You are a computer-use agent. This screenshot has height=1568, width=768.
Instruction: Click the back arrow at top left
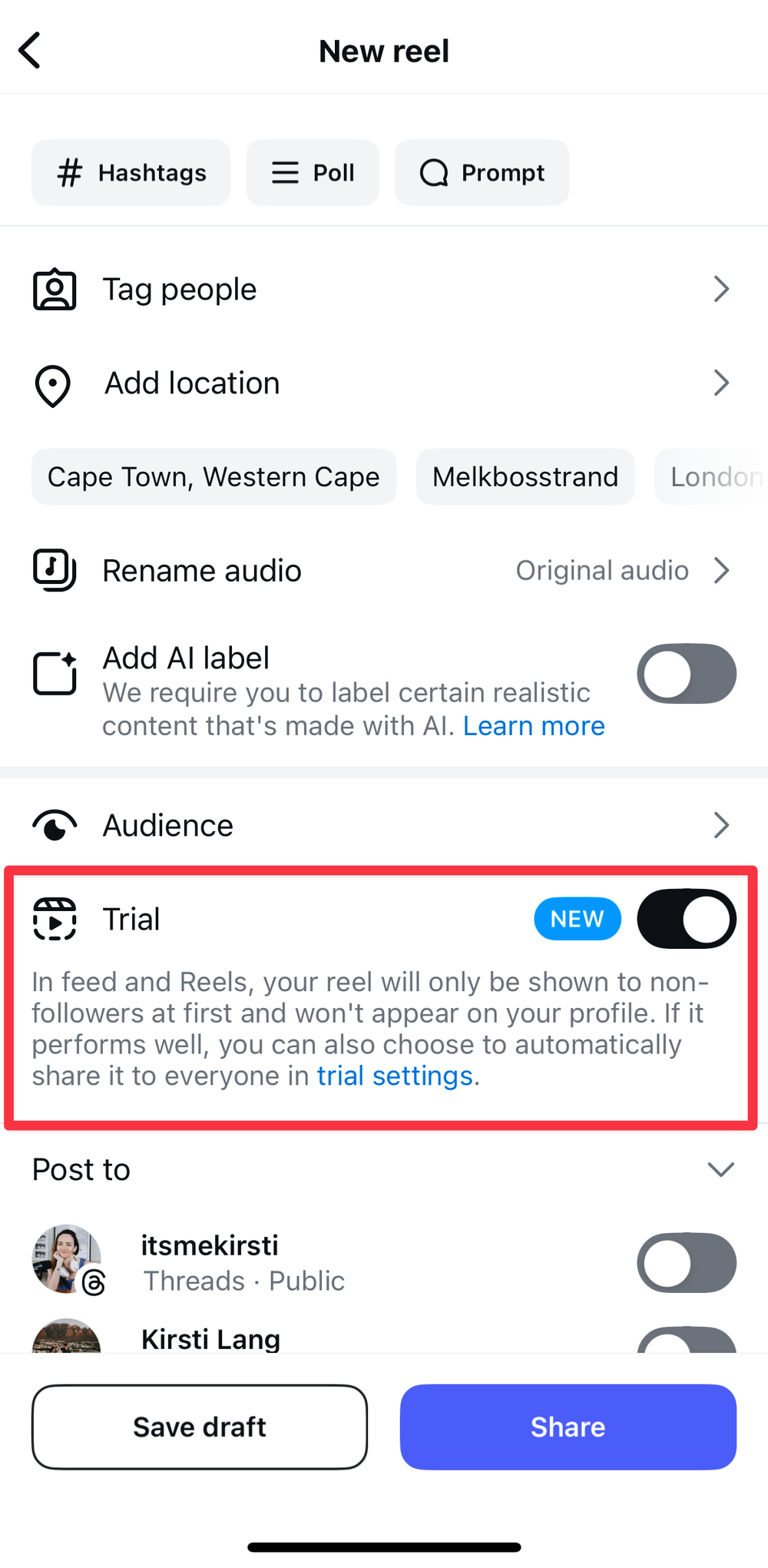tap(29, 49)
